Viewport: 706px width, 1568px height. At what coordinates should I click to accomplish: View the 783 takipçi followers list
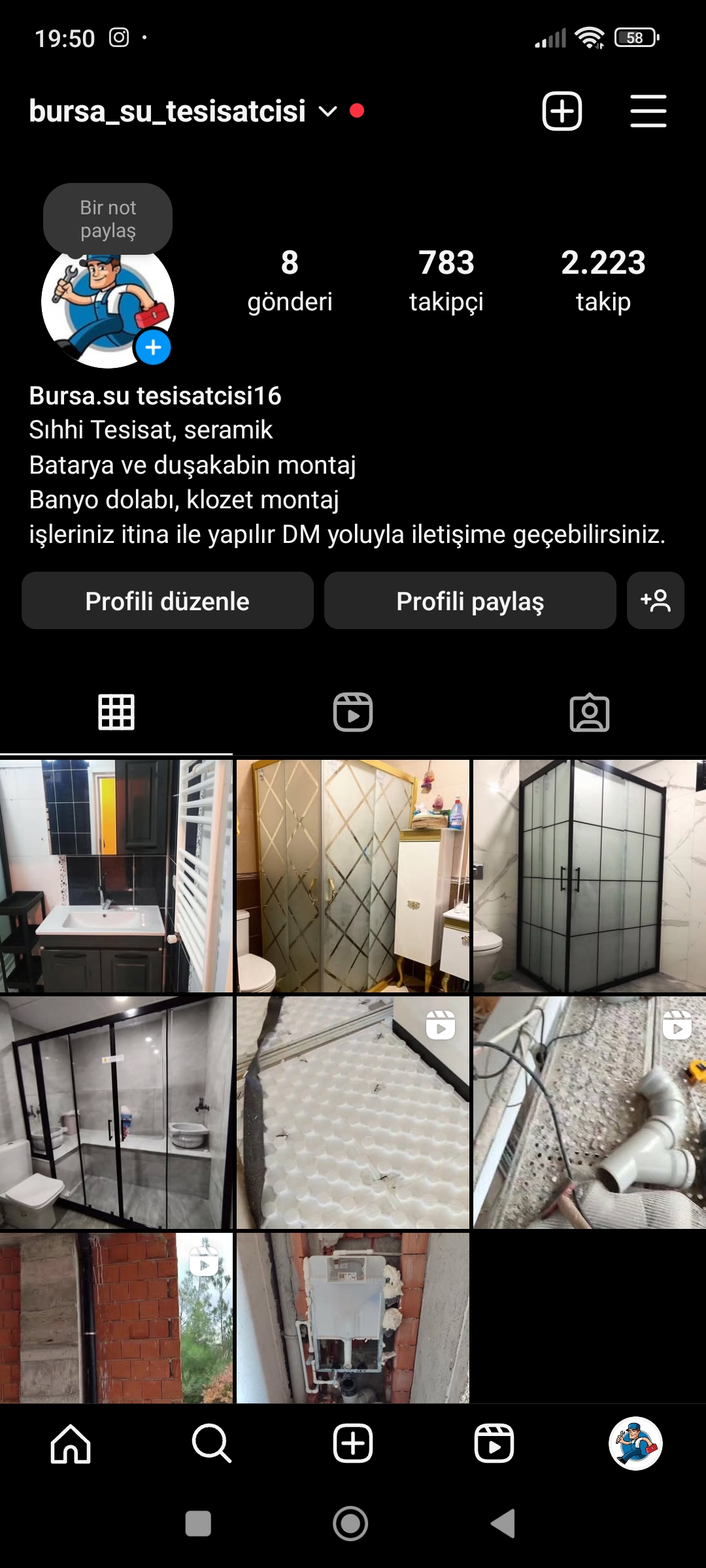point(446,281)
